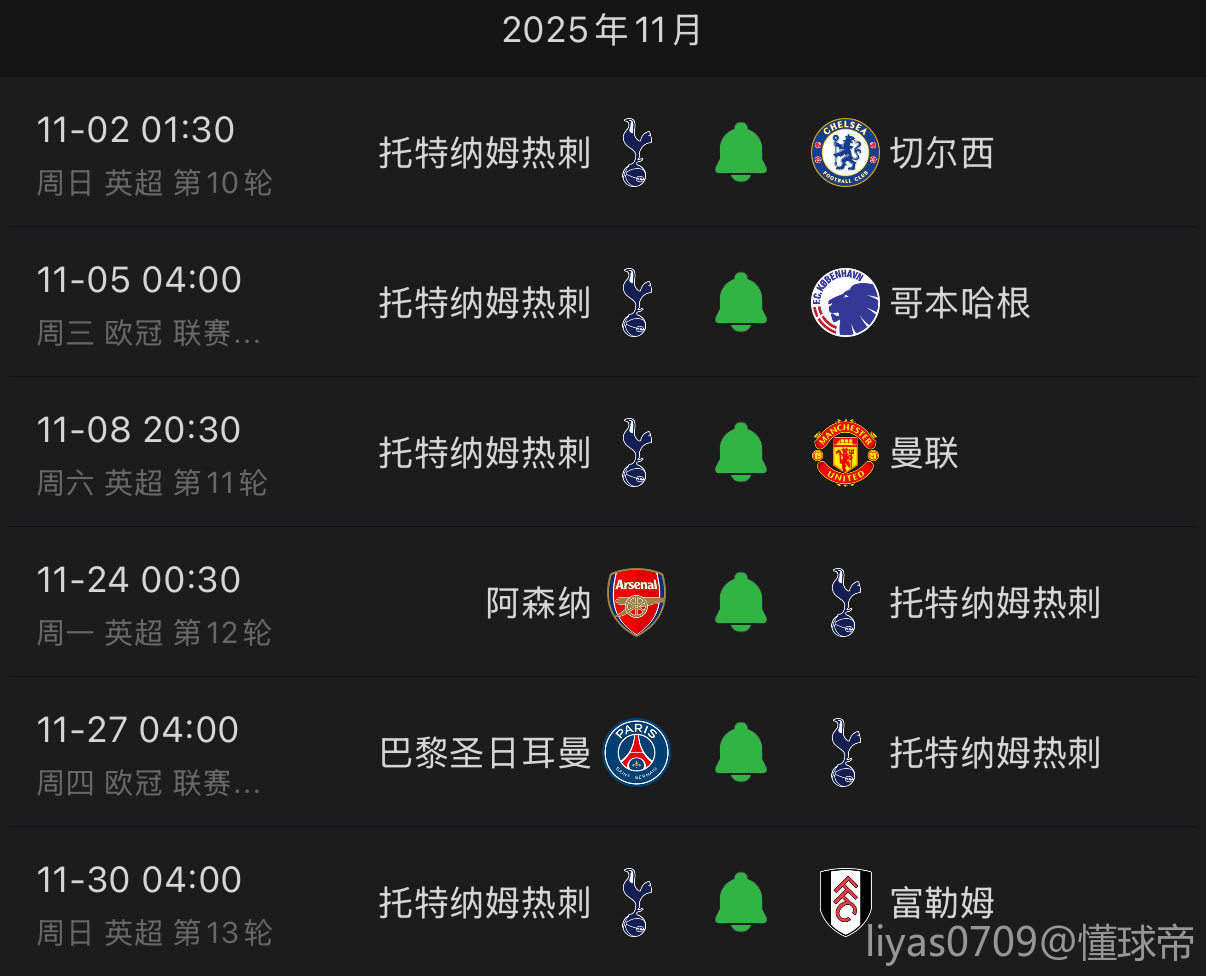Screen dimensions: 1206x976
Task: View the 11-08 match against Manchester United
Action: [x=200, y=453]
